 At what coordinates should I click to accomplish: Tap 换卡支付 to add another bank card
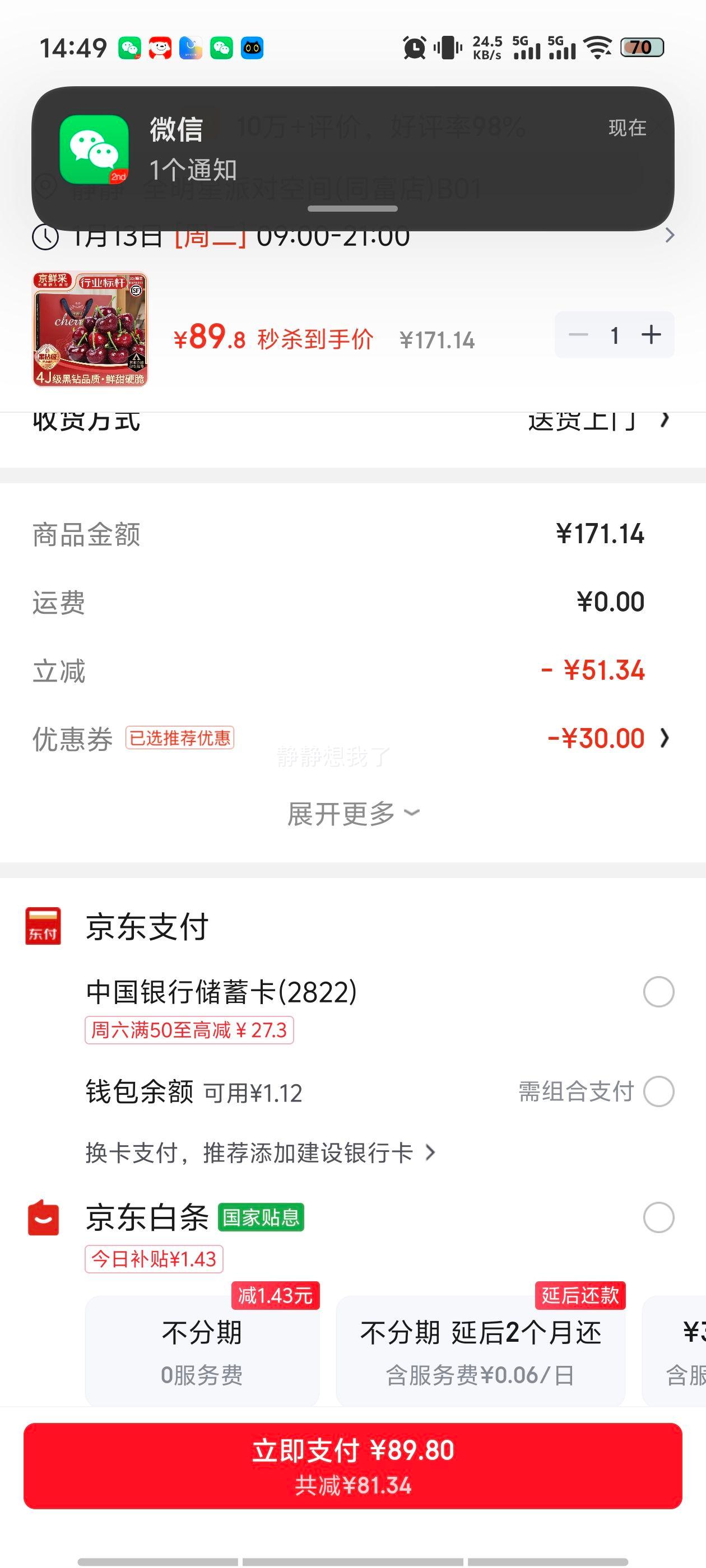[261, 1153]
